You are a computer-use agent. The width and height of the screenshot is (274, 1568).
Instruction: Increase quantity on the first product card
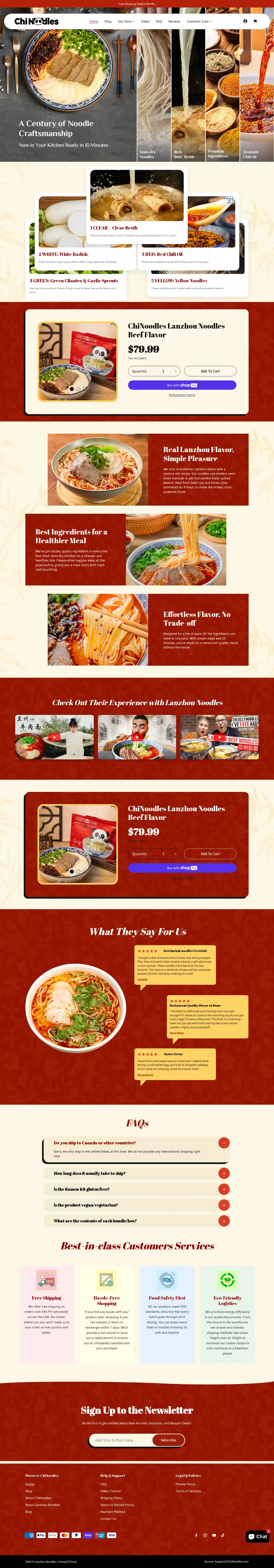click(x=176, y=371)
